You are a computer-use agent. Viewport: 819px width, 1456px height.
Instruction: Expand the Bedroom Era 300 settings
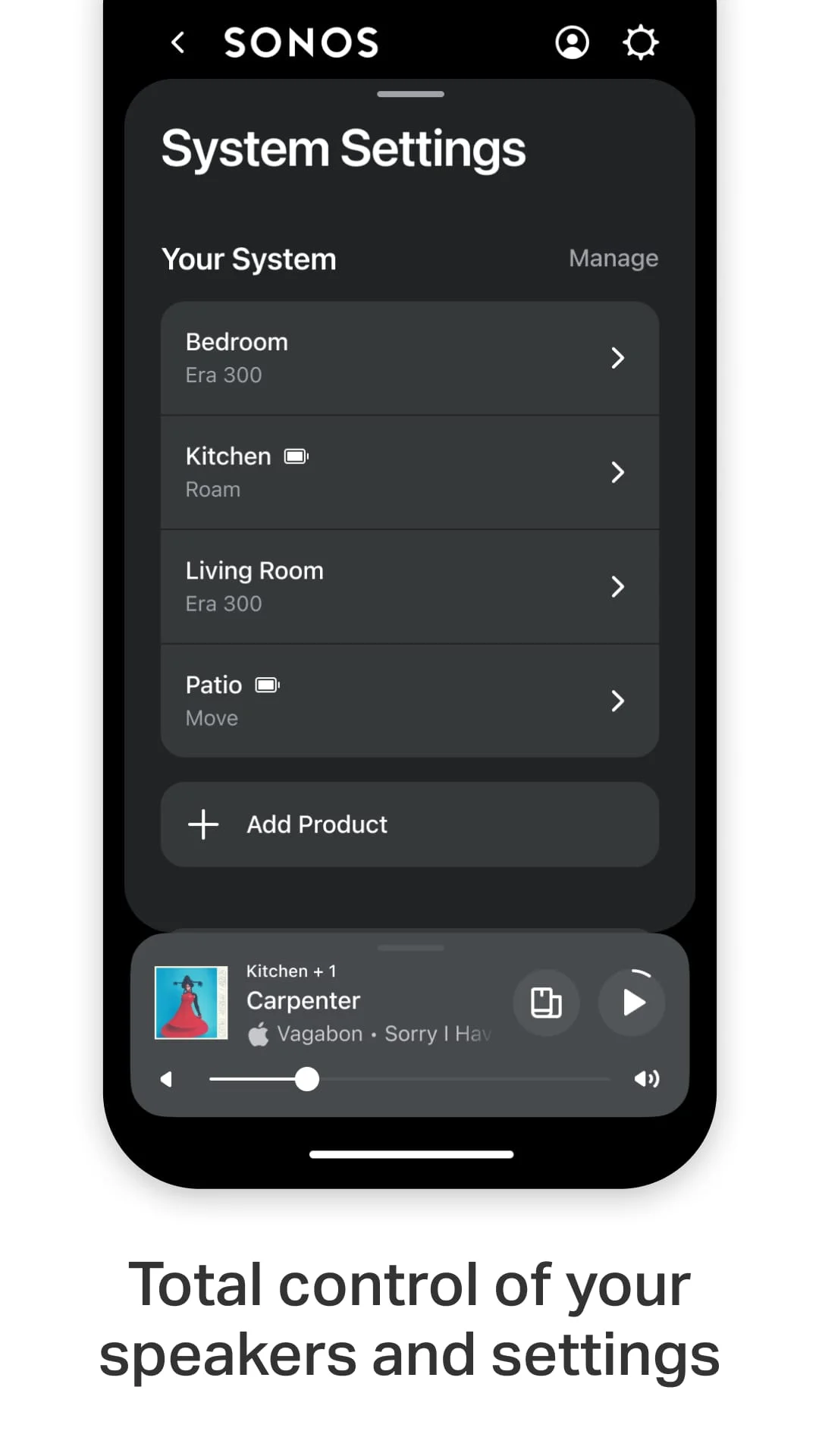click(x=618, y=357)
